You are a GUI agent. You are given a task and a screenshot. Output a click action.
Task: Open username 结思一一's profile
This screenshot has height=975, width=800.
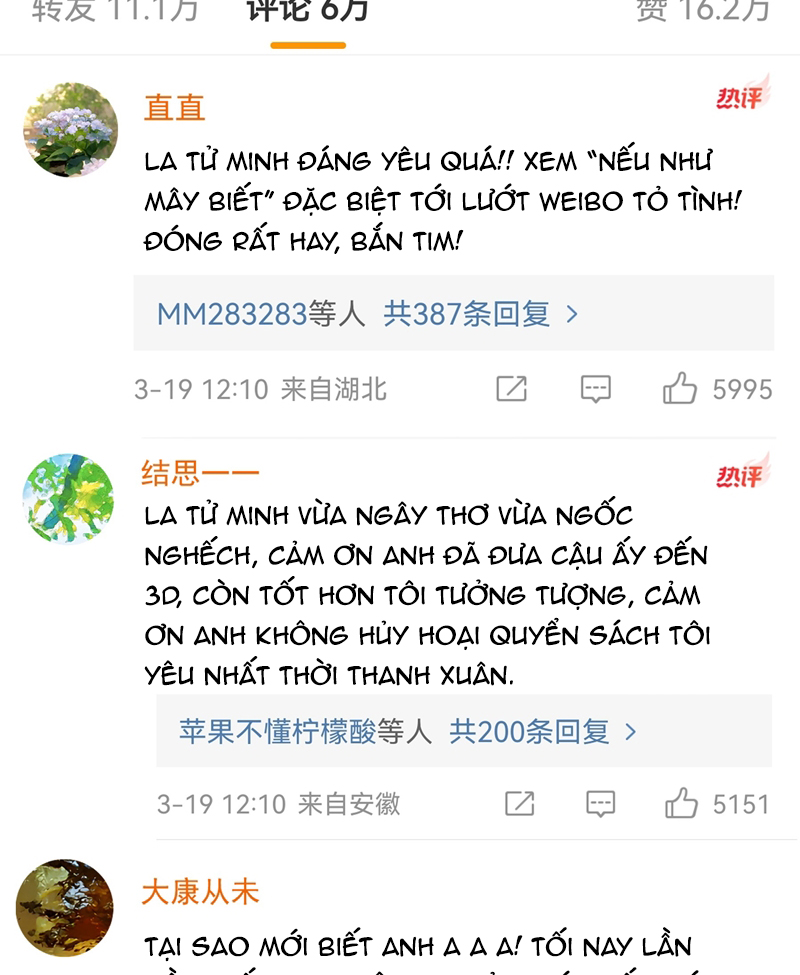(x=200, y=472)
